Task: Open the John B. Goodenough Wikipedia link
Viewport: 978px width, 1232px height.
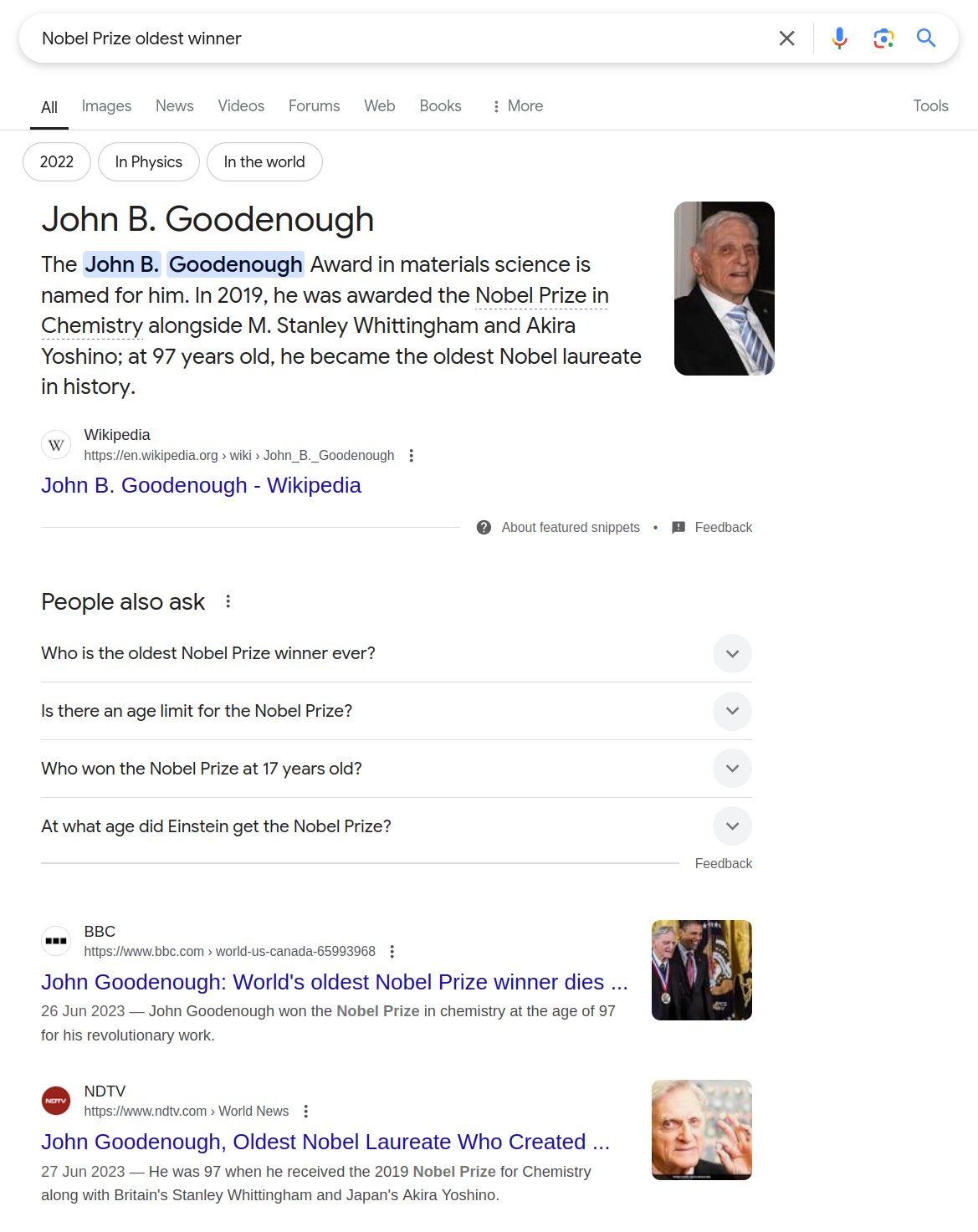Action: pos(201,485)
